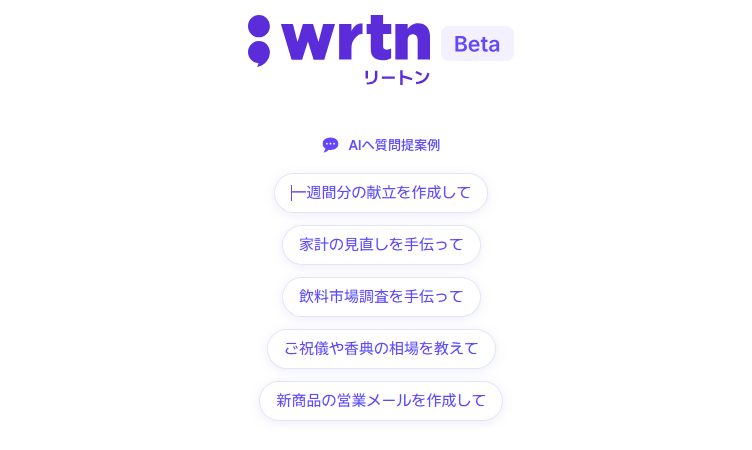This screenshot has height=450, width=752.
Task: Tap the 家計の見直しを手伝って chip
Action: tap(381, 245)
